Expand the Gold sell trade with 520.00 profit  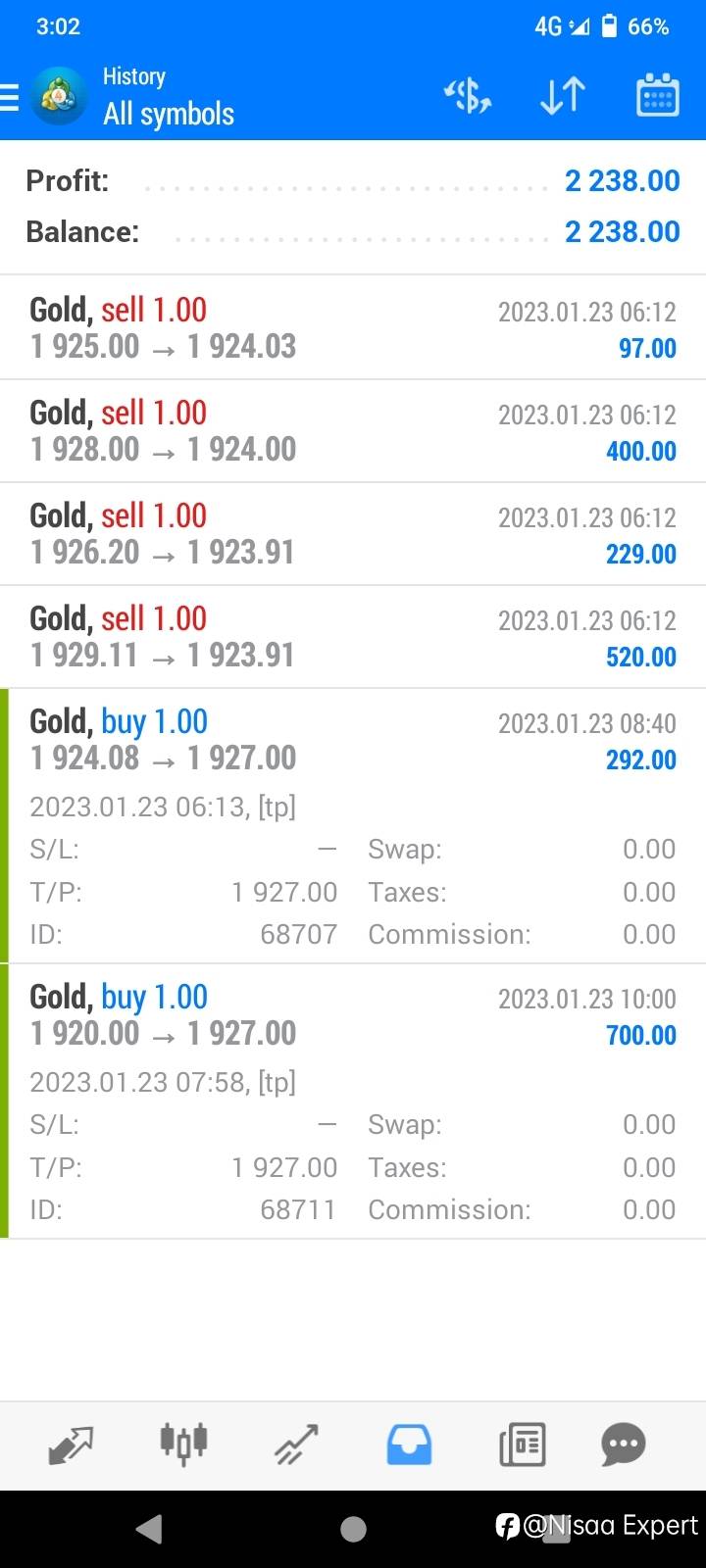pos(353,637)
